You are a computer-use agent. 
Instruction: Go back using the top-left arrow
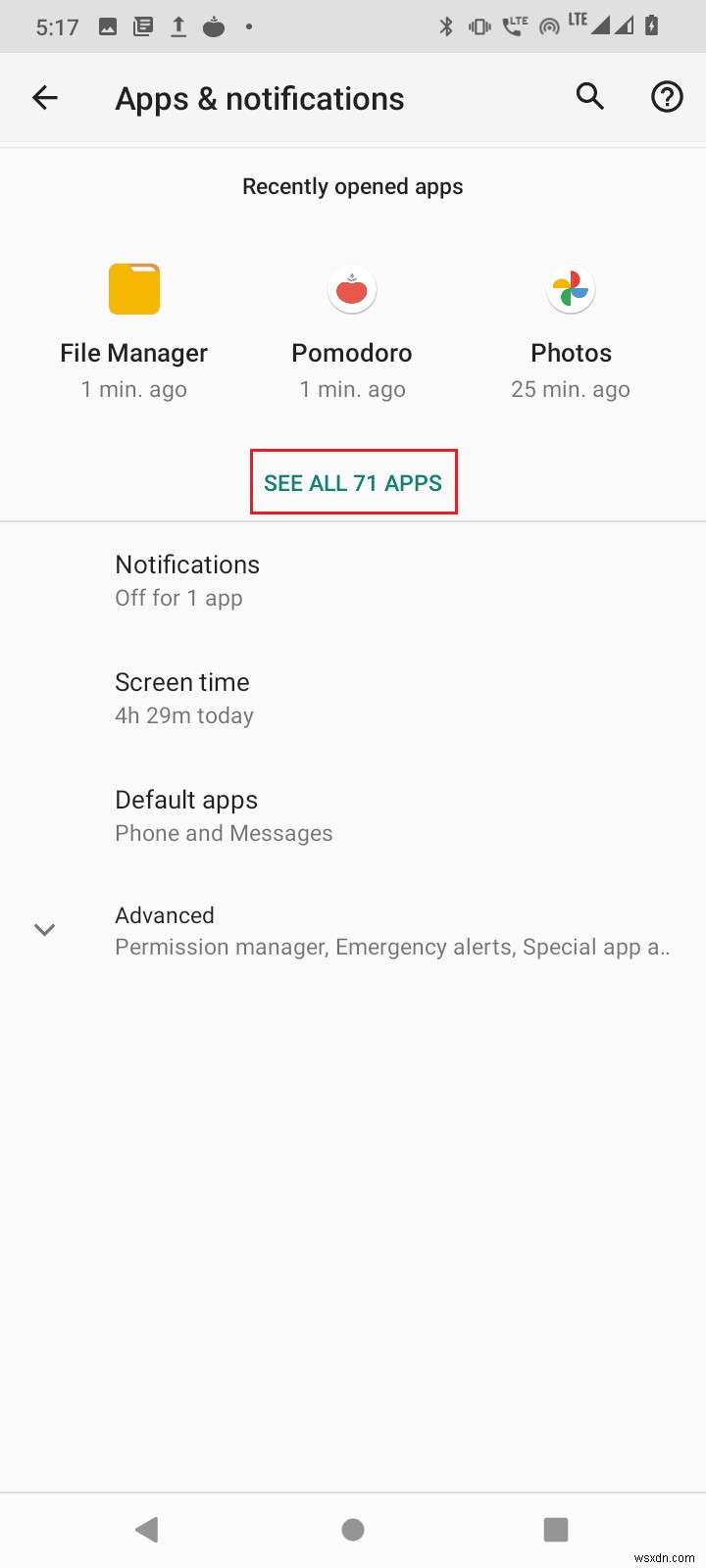pyautogui.click(x=45, y=97)
